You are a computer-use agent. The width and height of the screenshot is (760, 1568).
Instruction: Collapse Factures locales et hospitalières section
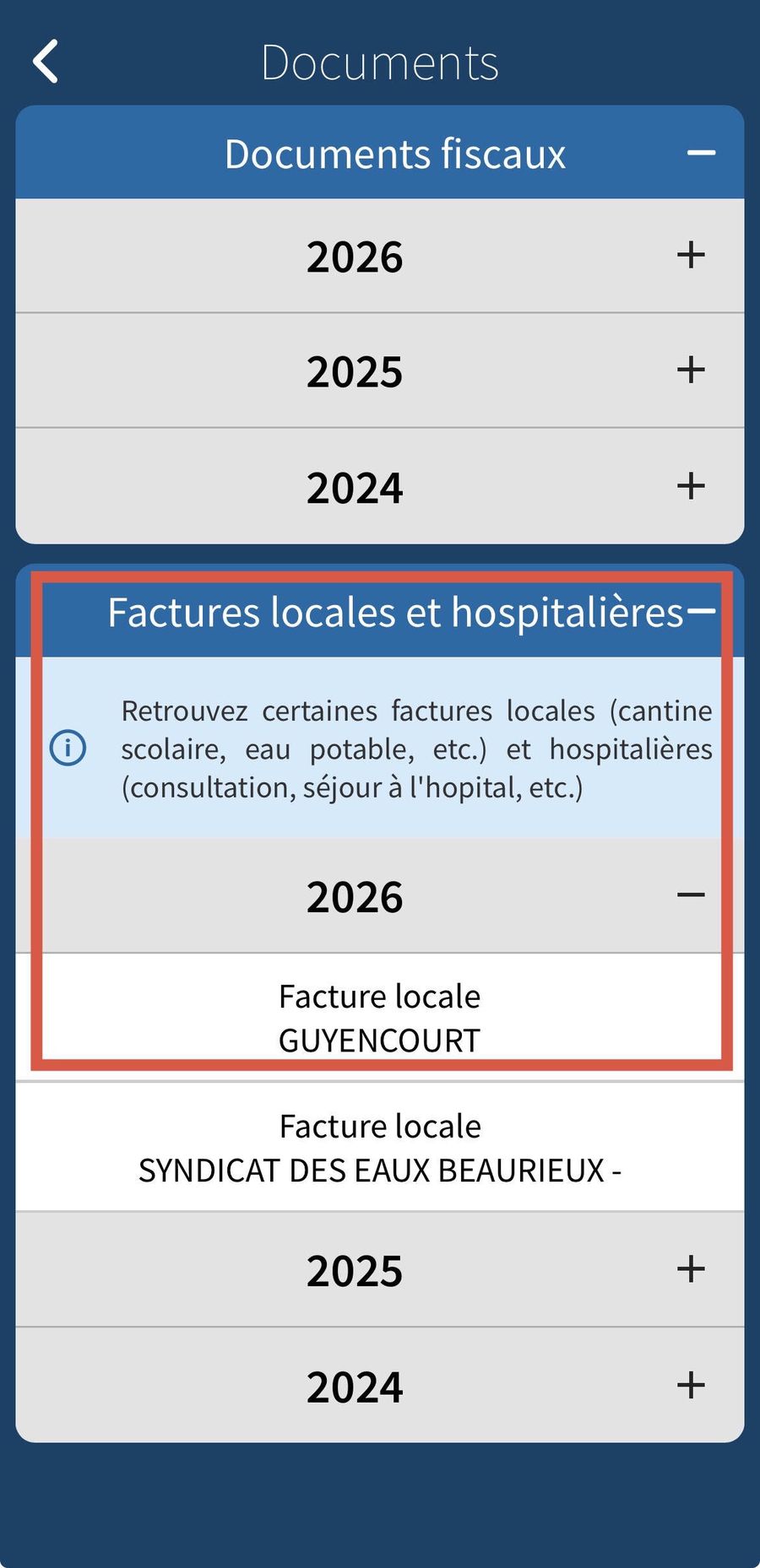point(701,611)
